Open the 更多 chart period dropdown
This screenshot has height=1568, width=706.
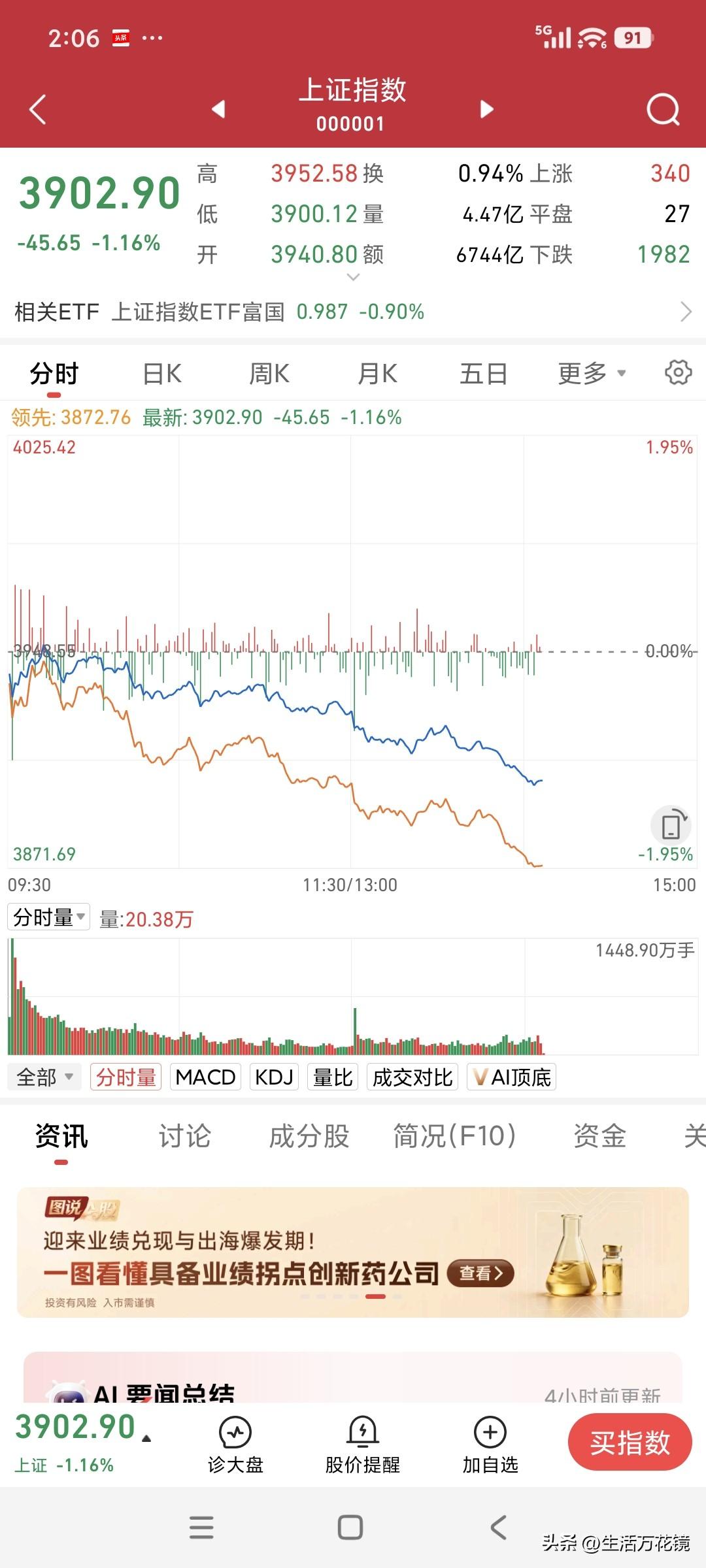point(590,372)
